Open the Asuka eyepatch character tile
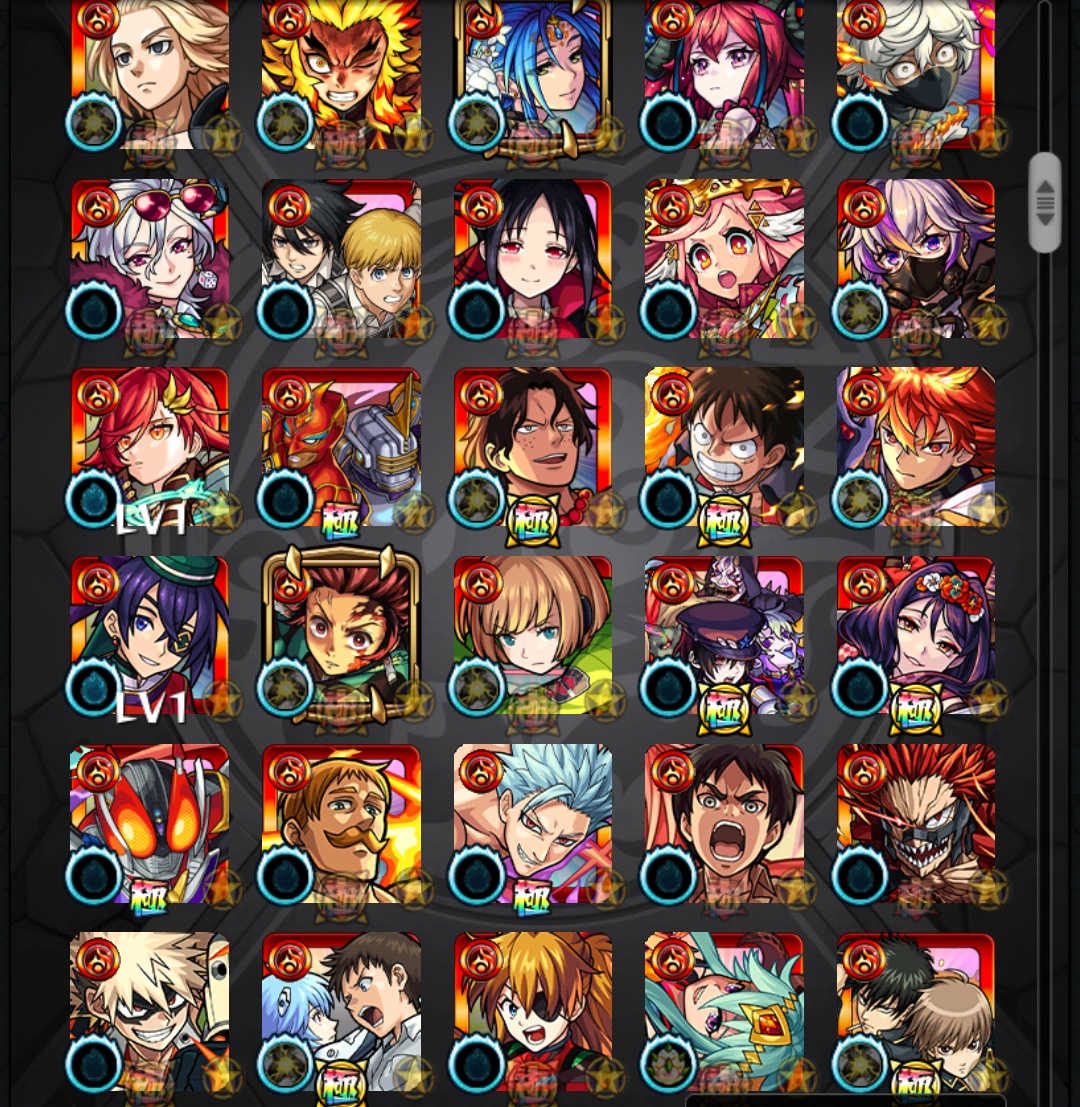 click(x=533, y=1010)
